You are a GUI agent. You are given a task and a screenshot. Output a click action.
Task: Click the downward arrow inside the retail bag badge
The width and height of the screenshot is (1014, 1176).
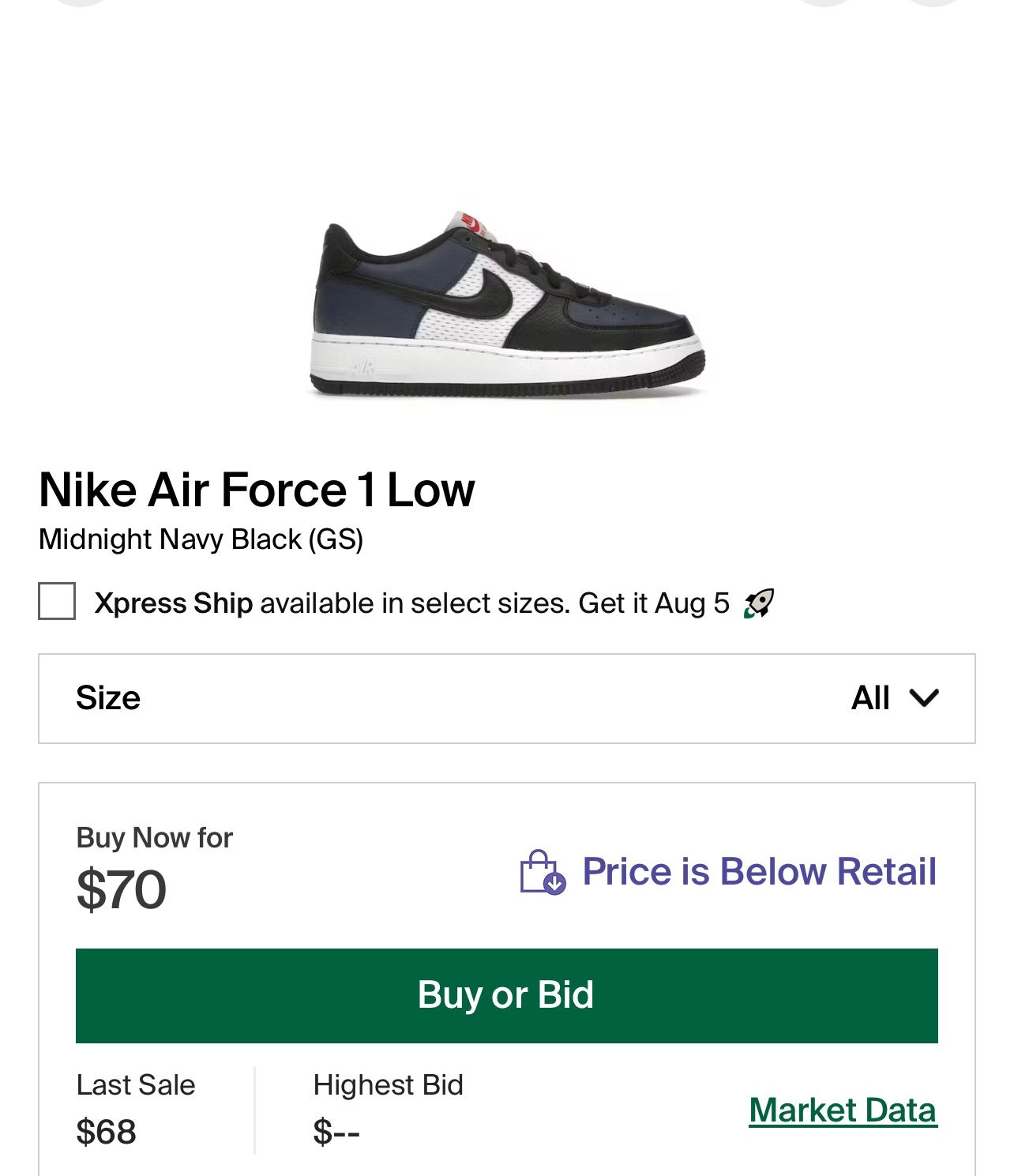553,885
